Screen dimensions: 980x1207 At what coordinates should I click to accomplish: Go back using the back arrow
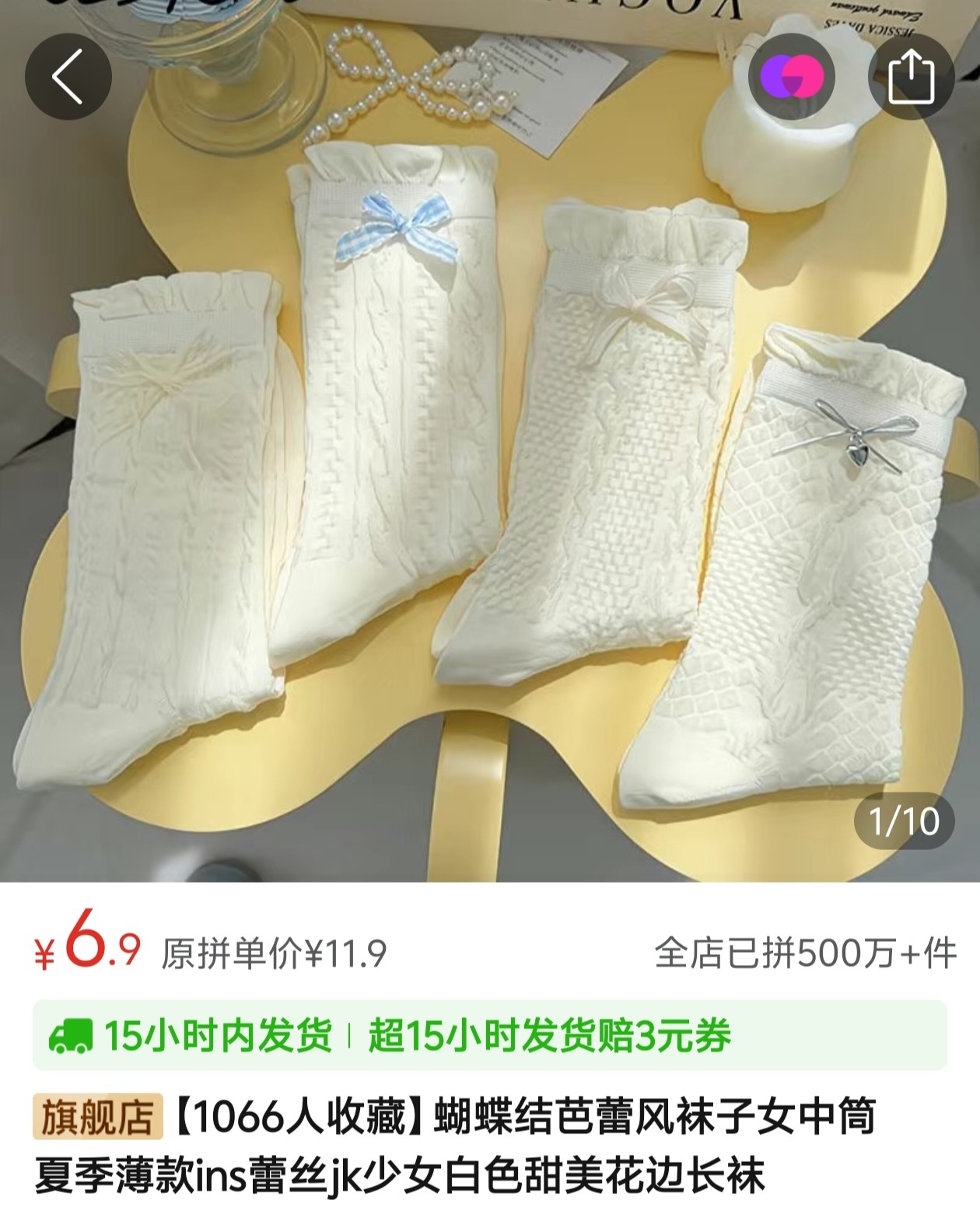pyautogui.click(x=68, y=77)
